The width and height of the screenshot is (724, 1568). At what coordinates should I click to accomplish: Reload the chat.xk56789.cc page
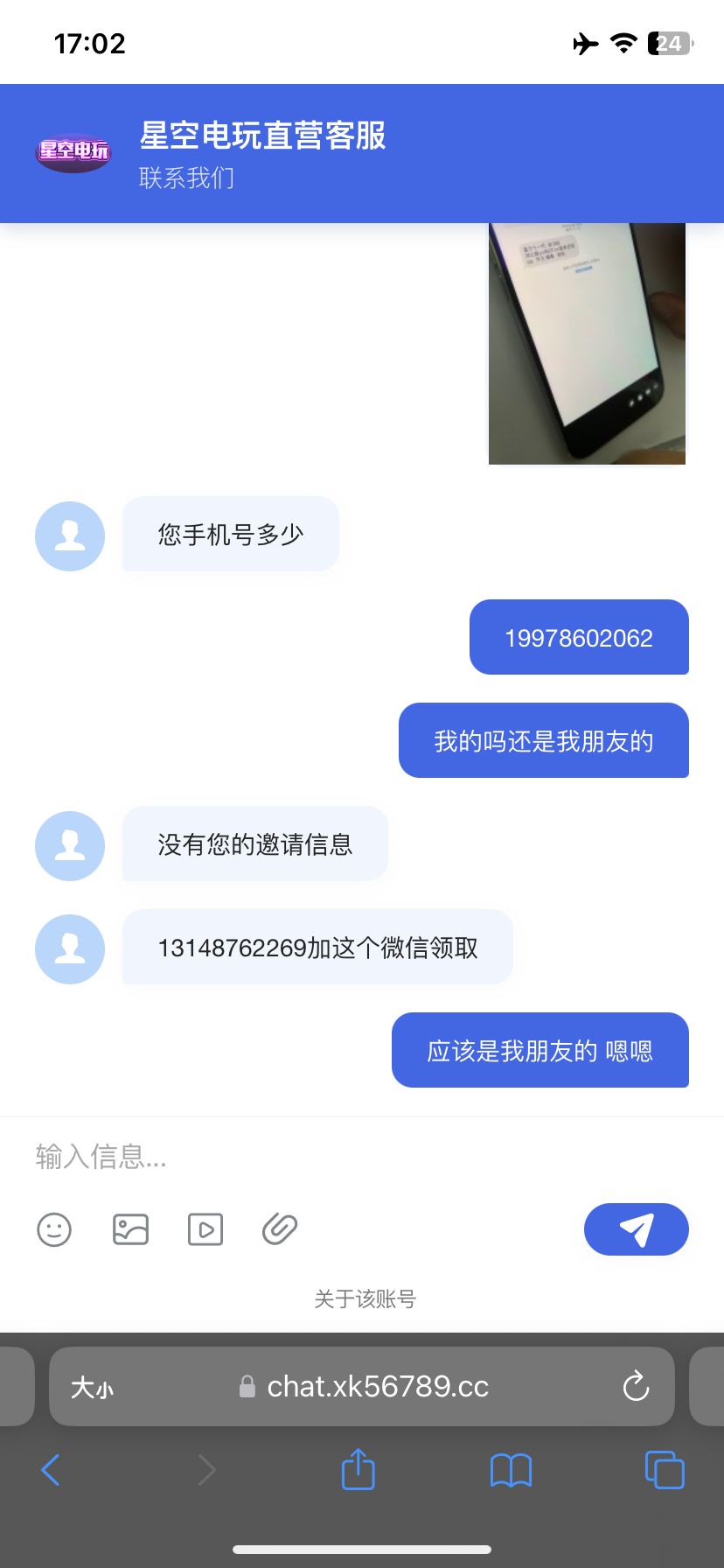point(636,1387)
